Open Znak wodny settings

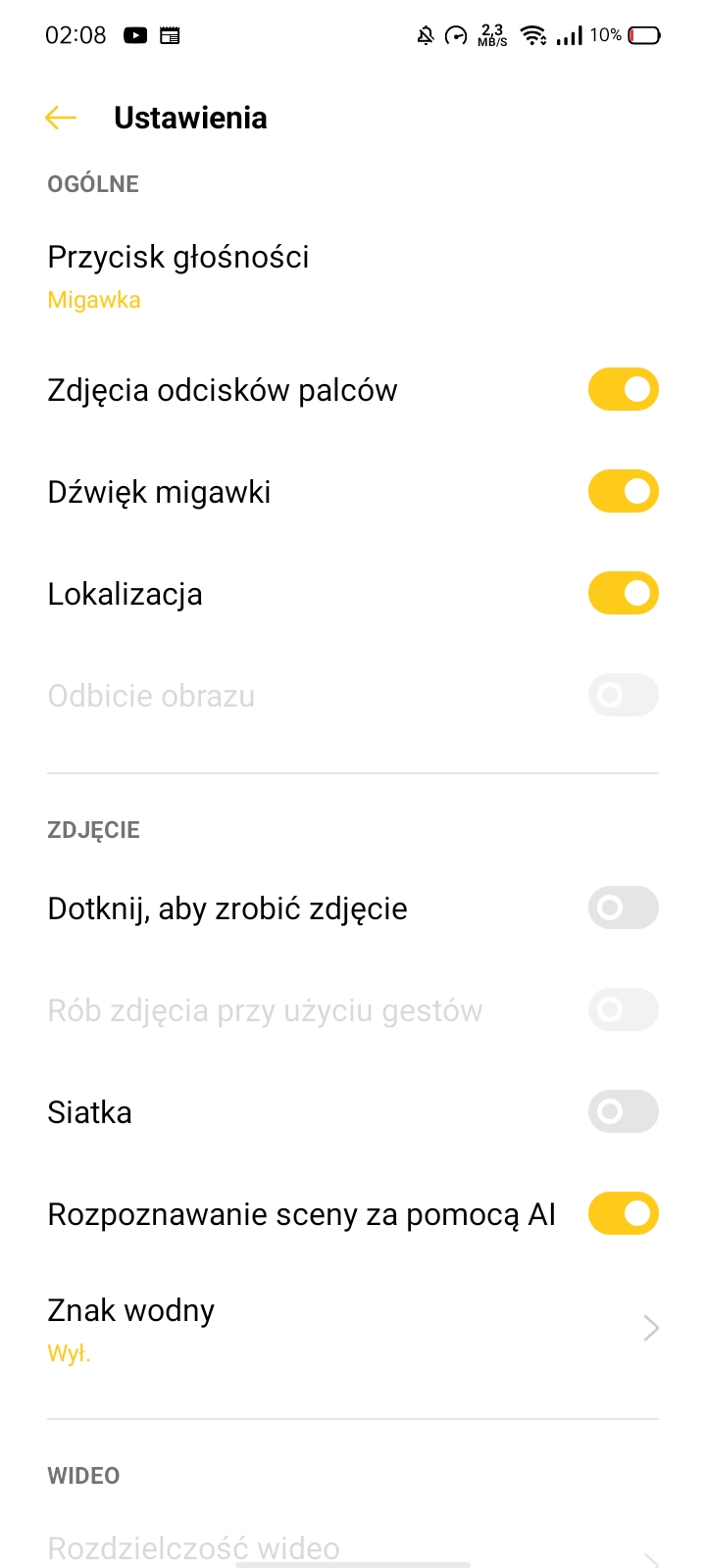tap(353, 1329)
